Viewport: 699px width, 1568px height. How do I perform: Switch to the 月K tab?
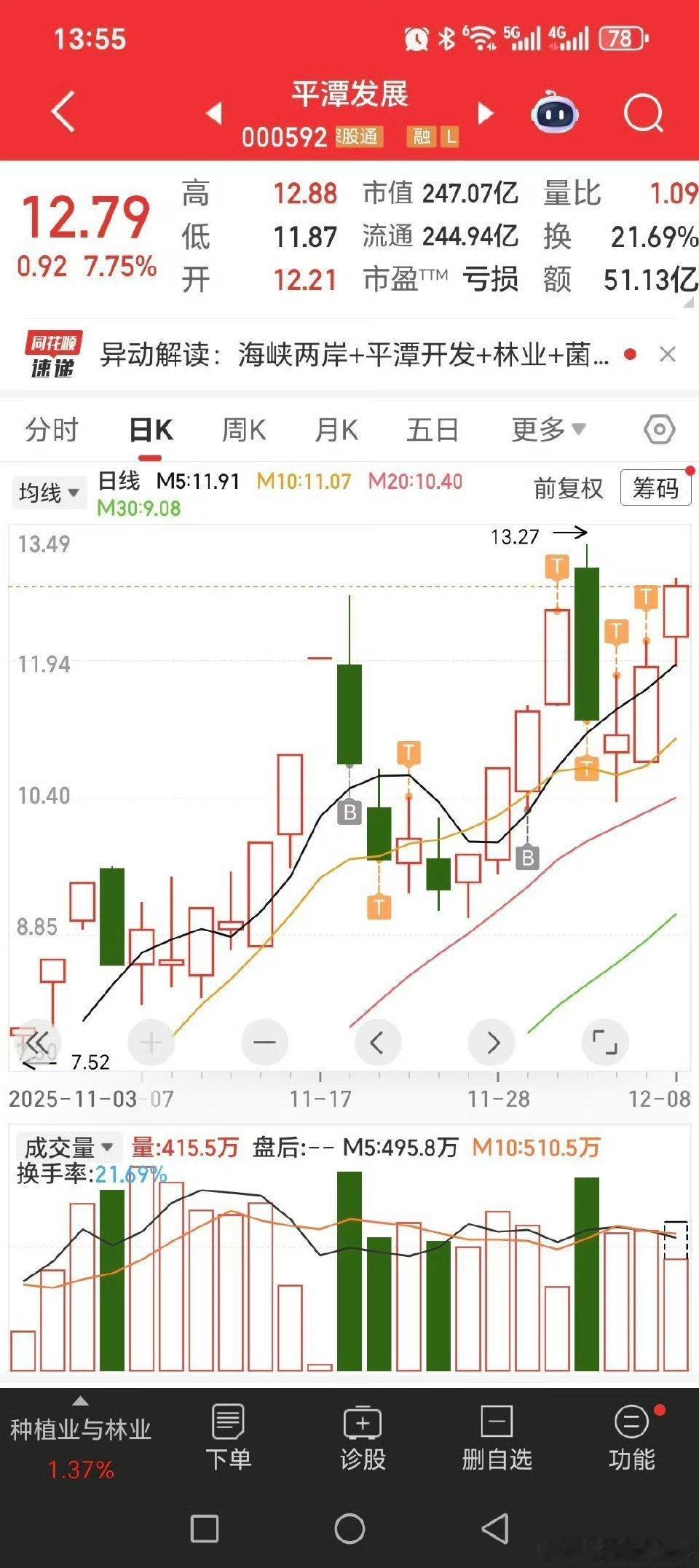coord(336,430)
